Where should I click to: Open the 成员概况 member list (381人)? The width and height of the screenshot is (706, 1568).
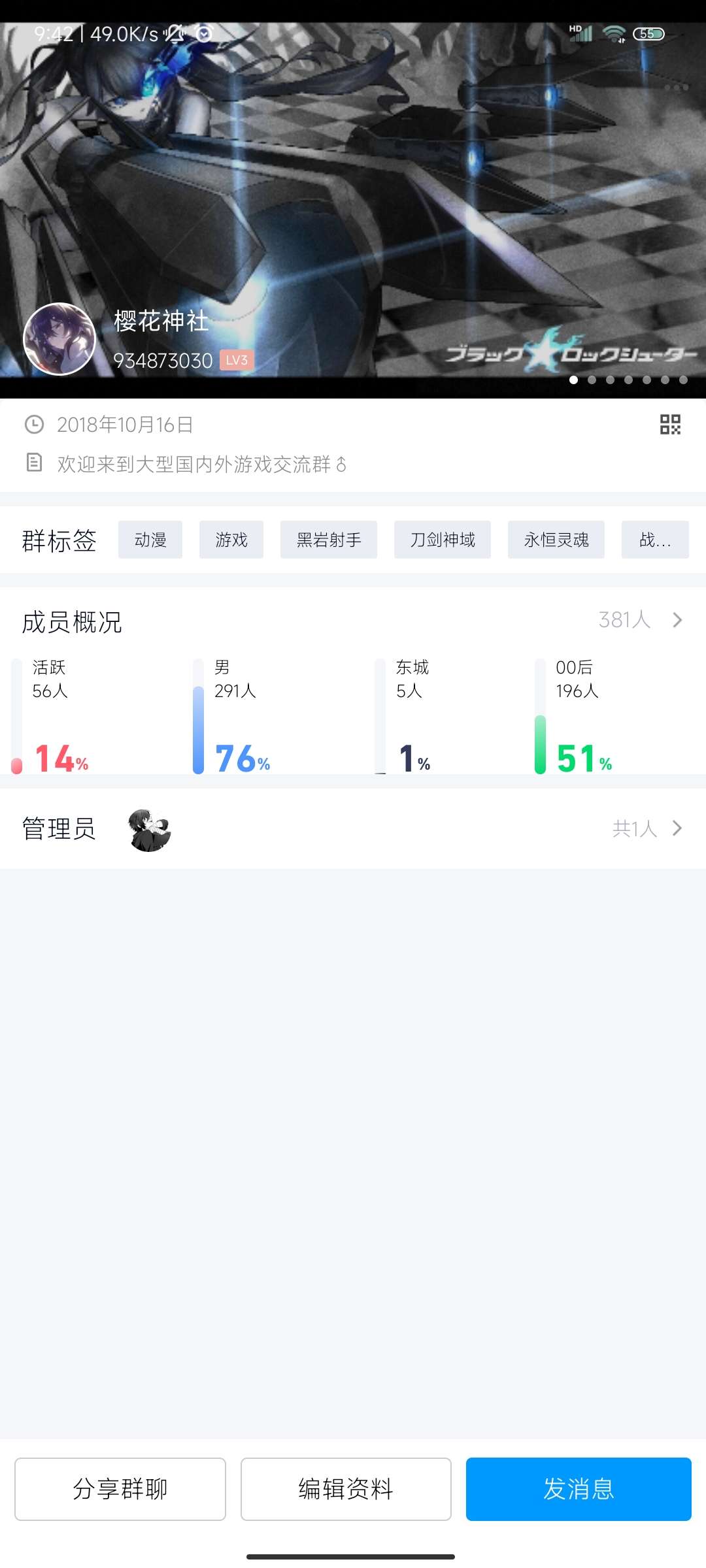639,620
